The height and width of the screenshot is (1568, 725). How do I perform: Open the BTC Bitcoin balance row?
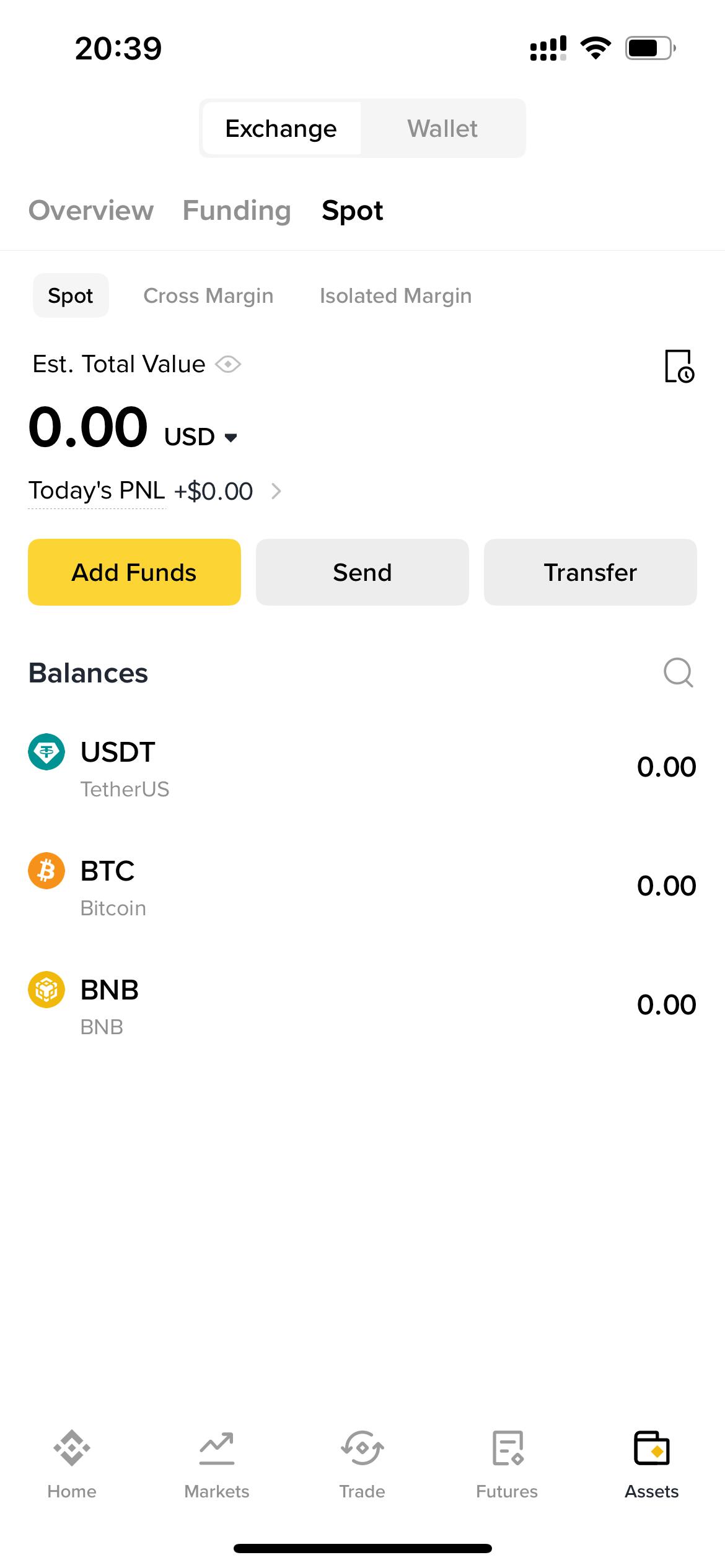point(362,886)
